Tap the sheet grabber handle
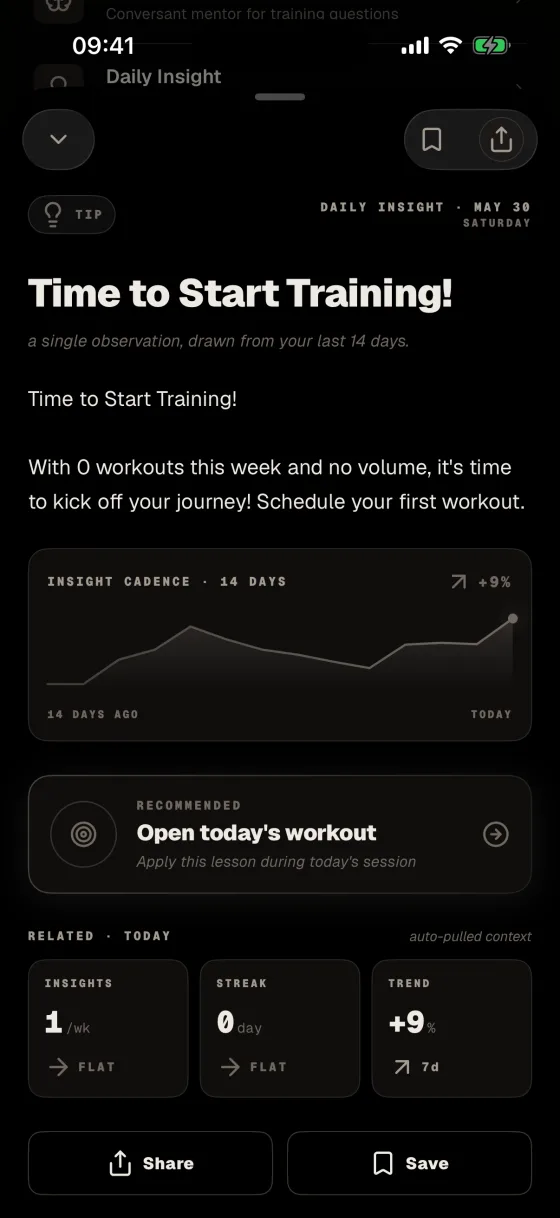The width and height of the screenshot is (560, 1218). tap(280, 97)
